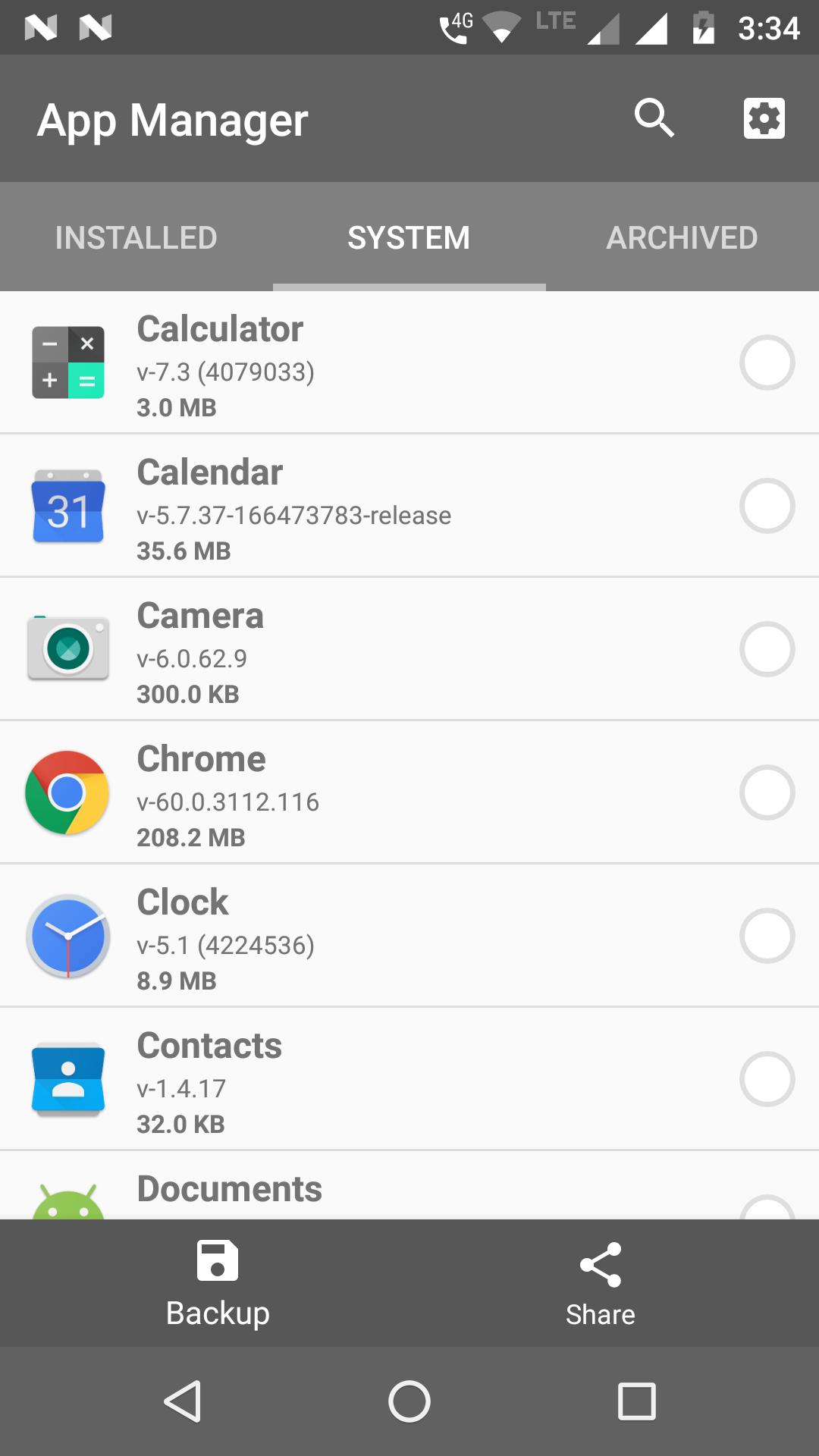The height and width of the screenshot is (1456, 819).
Task: Select the Contacts selection circle
Action: [x=768, y=1078]
